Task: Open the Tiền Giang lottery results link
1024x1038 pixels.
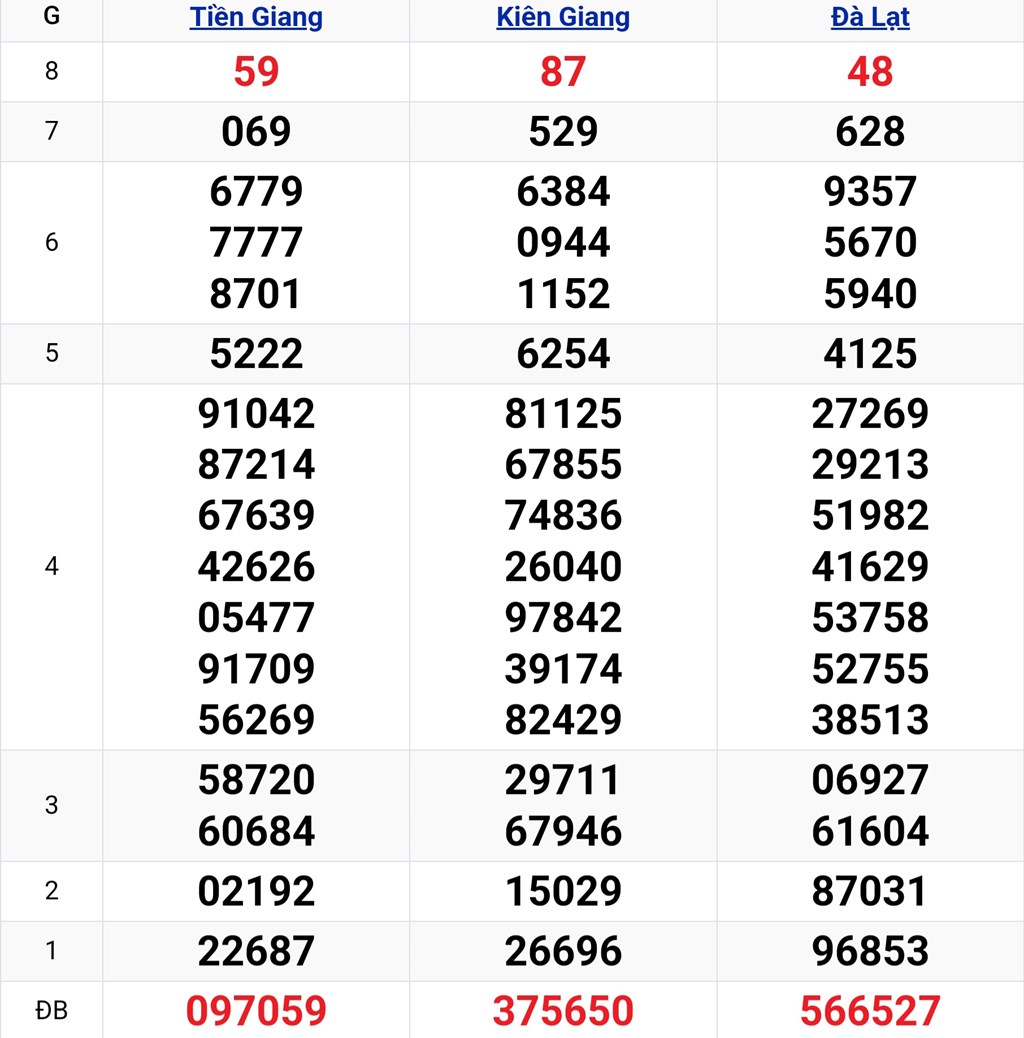Action: tap(256, 17)
